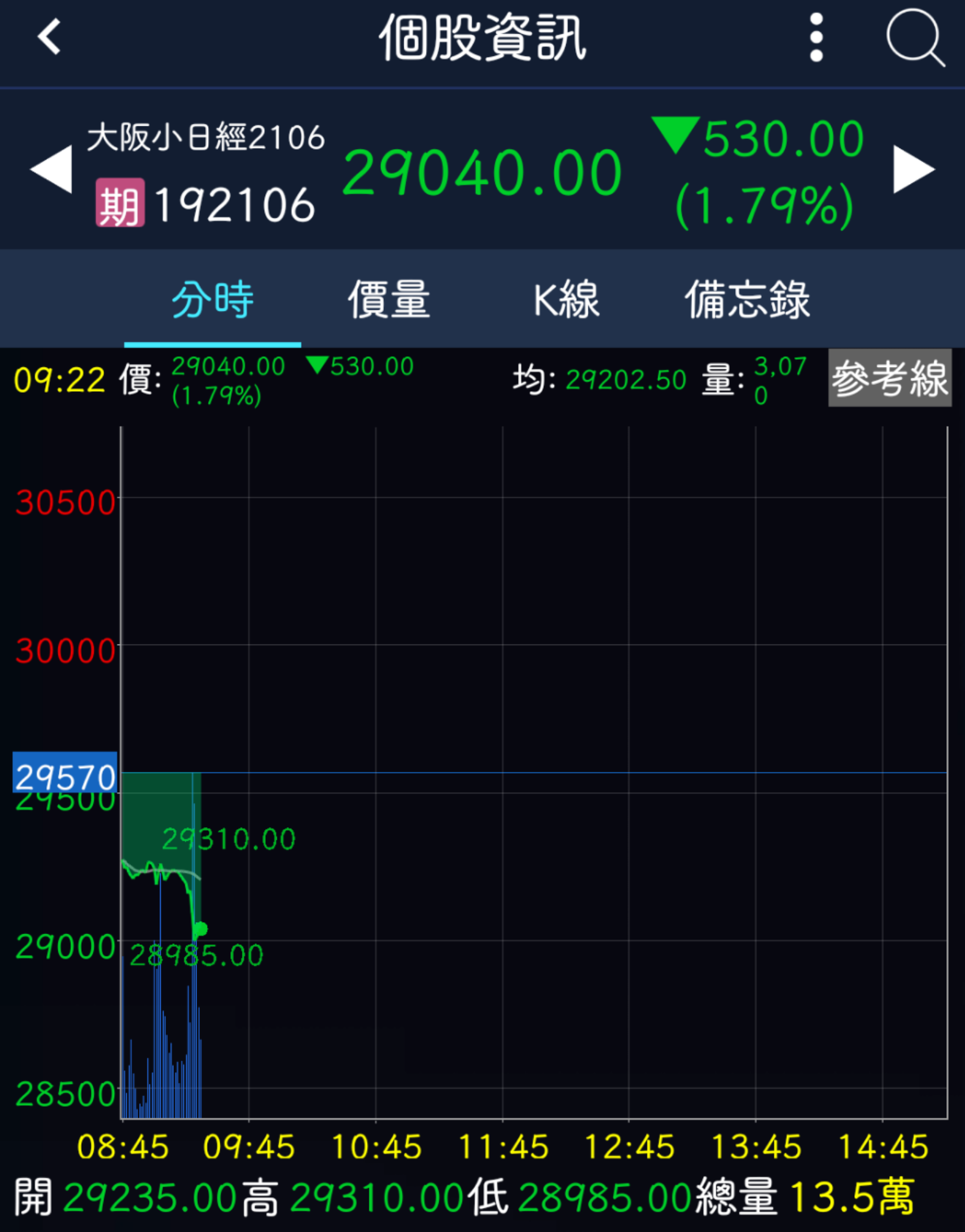Go back using the top-left arrow

coord(49,37)
